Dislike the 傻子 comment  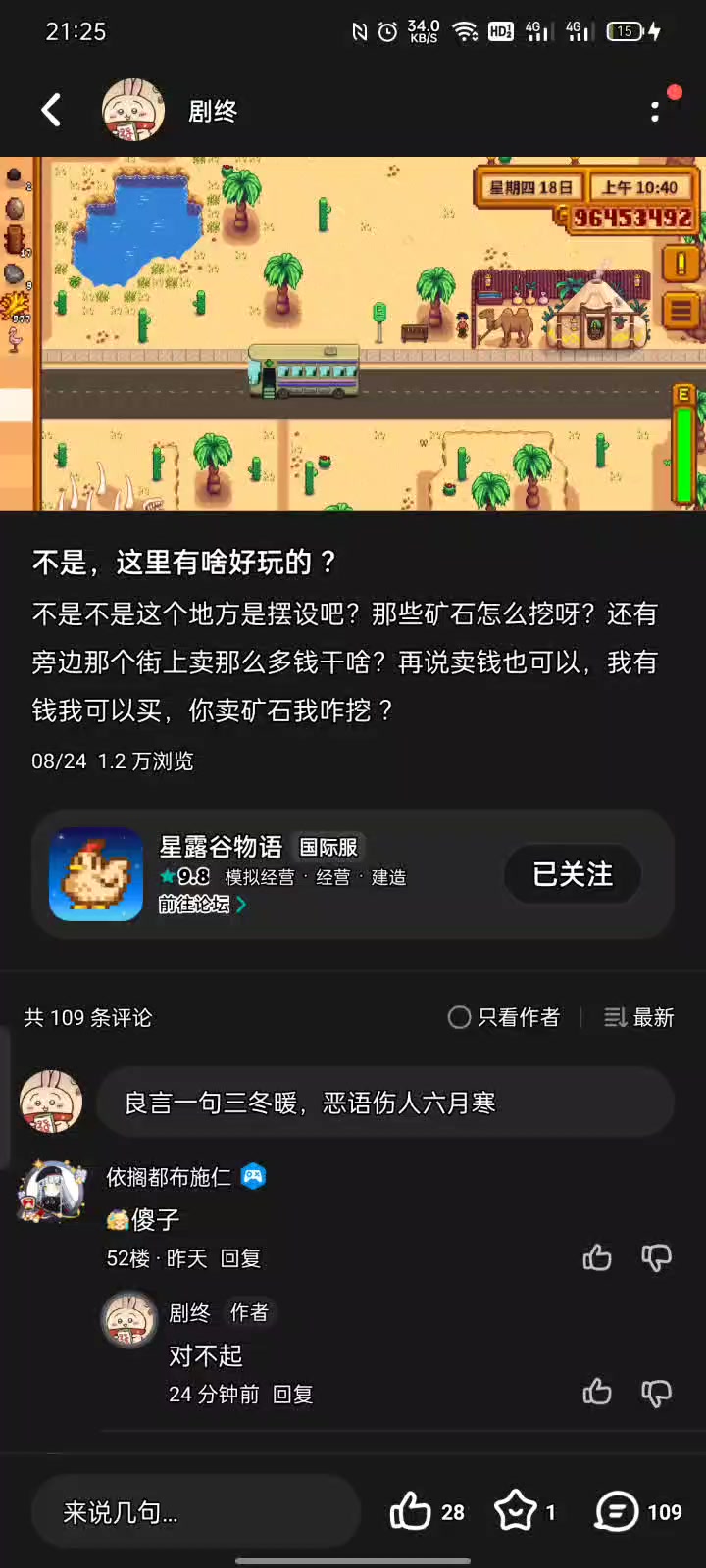(x=656, y=1257)
